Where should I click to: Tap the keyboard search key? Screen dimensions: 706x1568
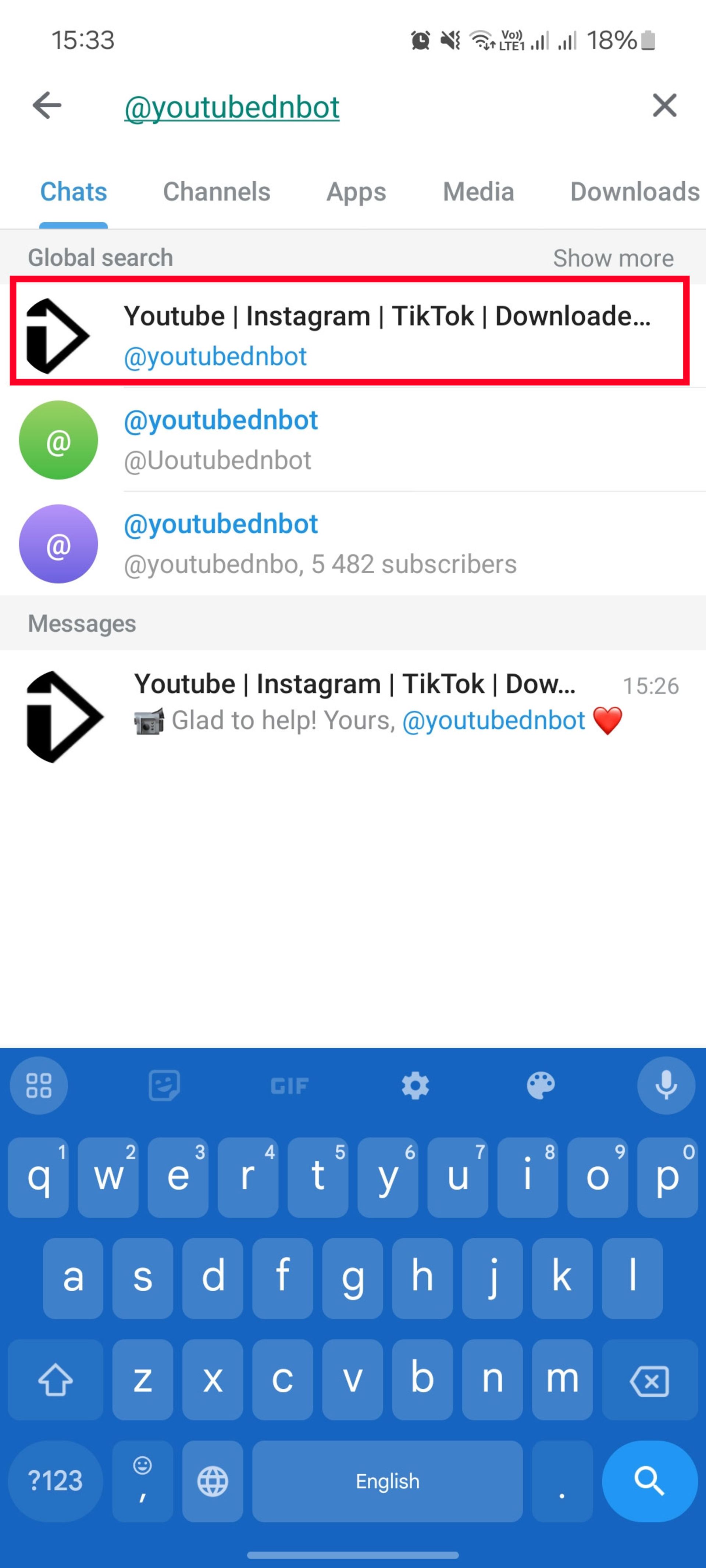(x=649, y=1480)
